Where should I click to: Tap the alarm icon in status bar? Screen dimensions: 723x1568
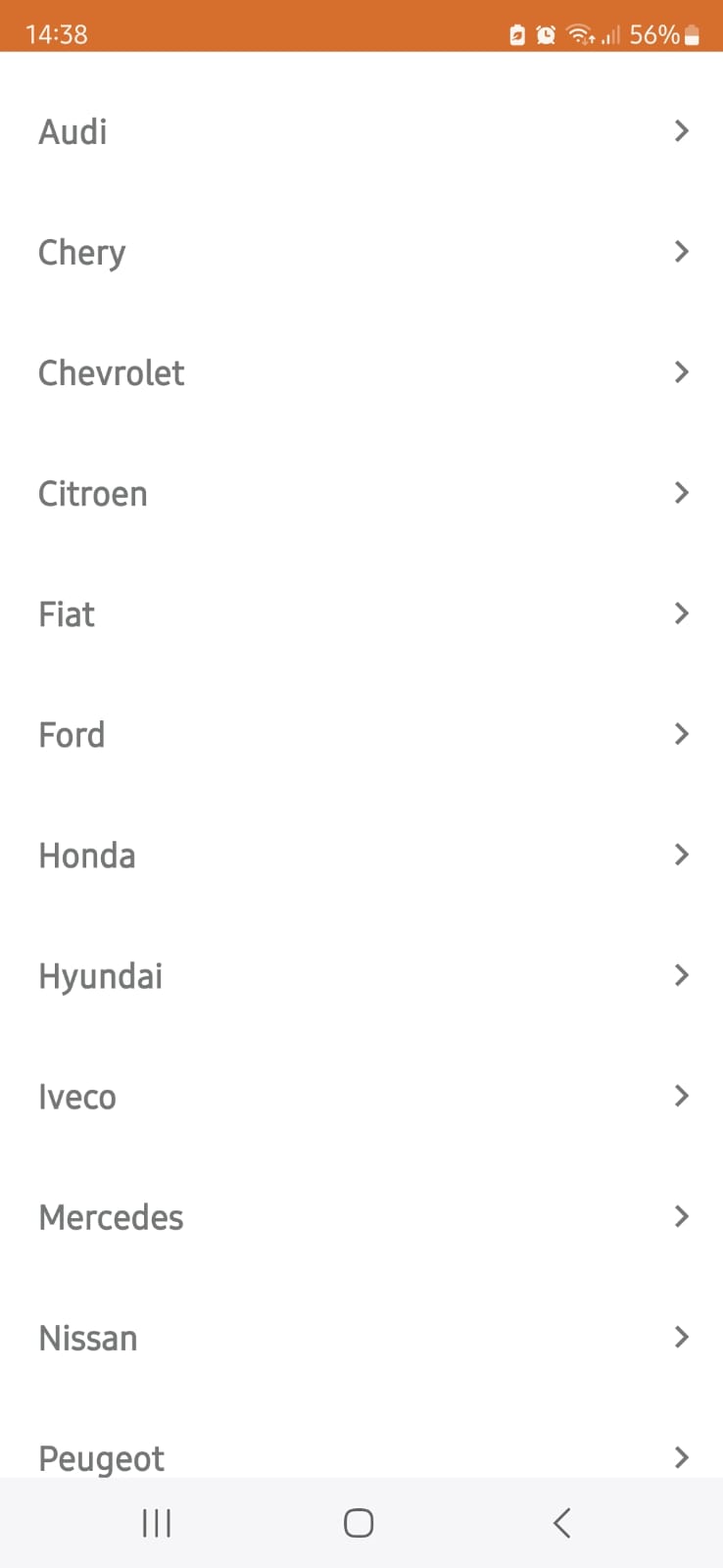[545, 34]
